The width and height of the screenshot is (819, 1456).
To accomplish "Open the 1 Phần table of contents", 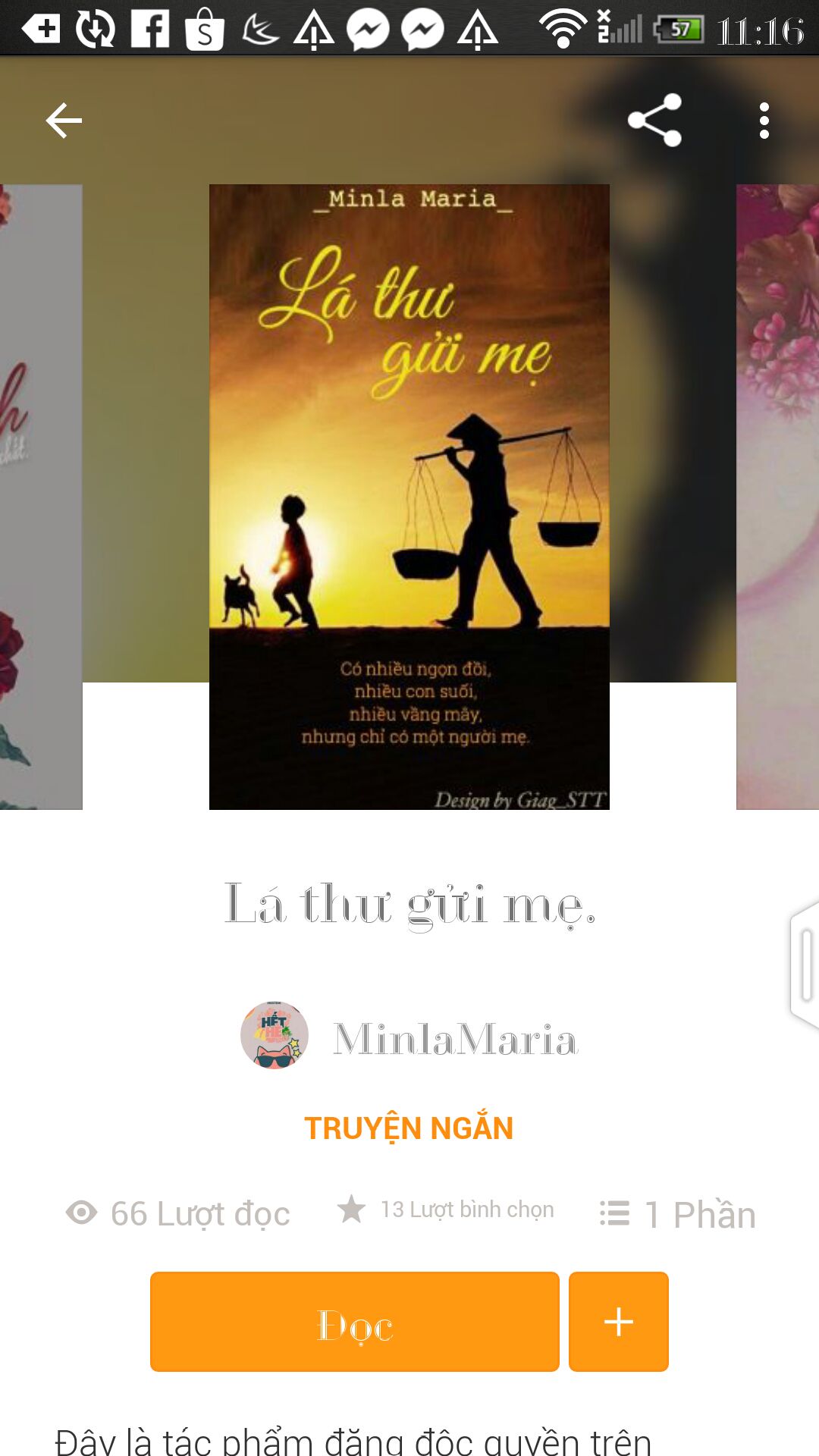I will pos(677,1214).
